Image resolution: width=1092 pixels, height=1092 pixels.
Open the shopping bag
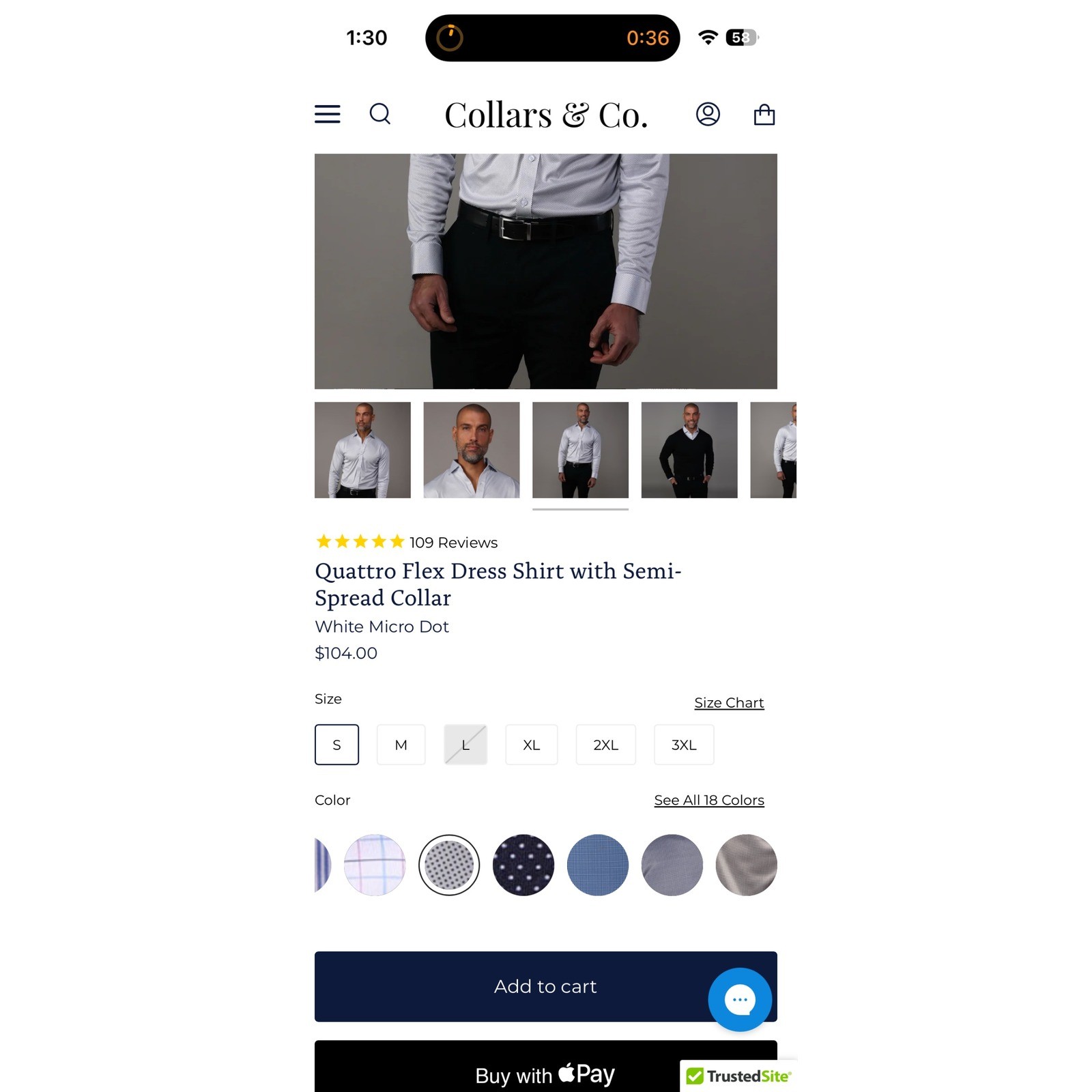pos(764,114)
